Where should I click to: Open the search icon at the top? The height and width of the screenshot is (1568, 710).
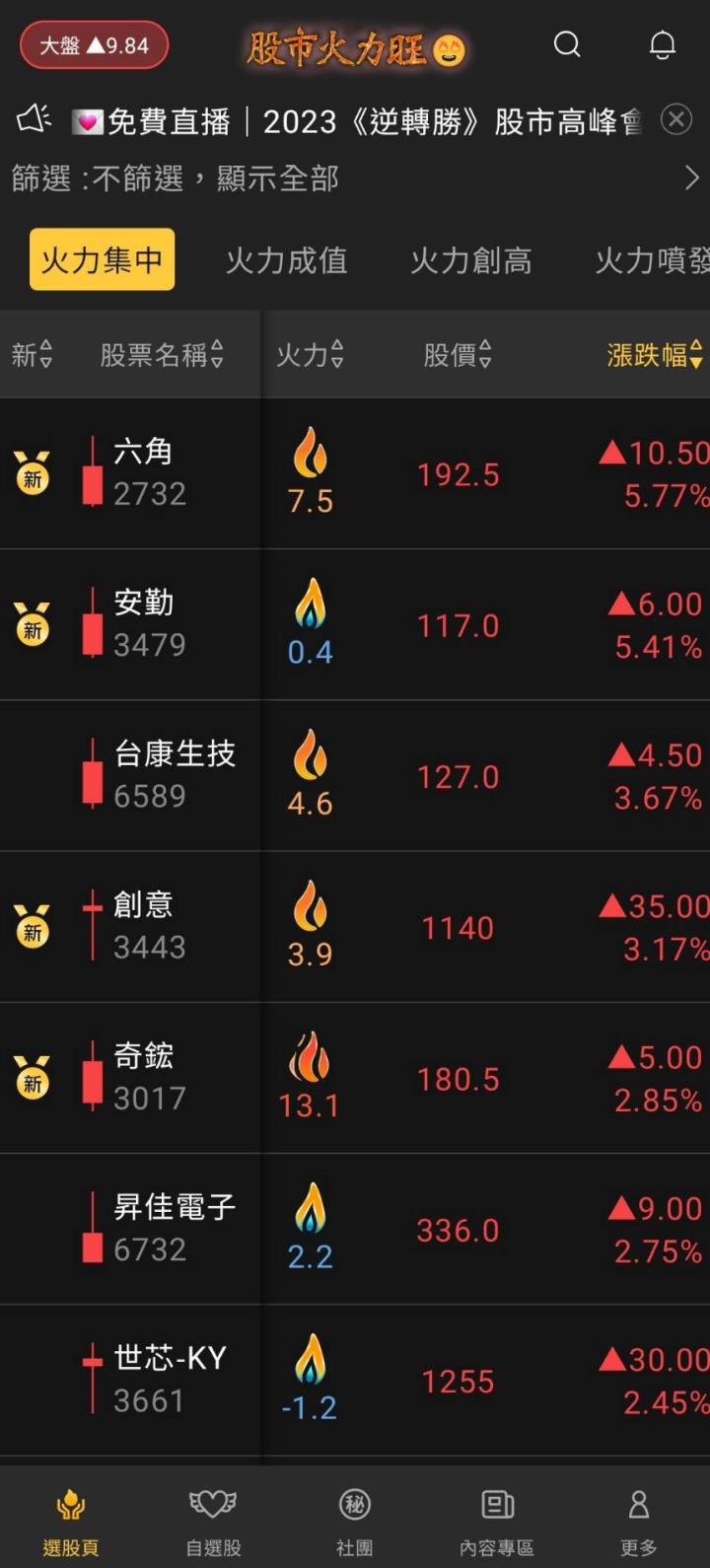pos(567,45)
